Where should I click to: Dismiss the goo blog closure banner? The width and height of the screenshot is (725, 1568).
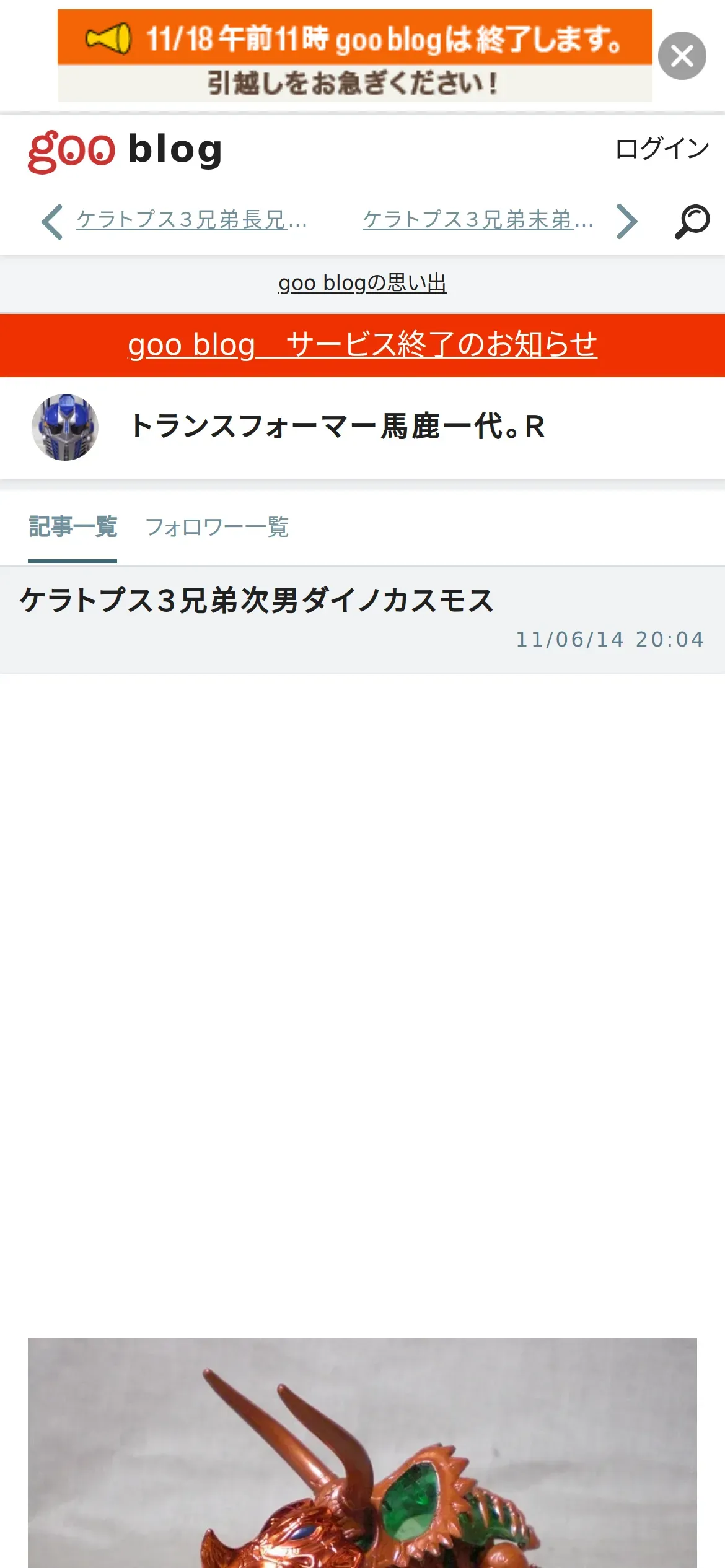click(x=682, y=56)
